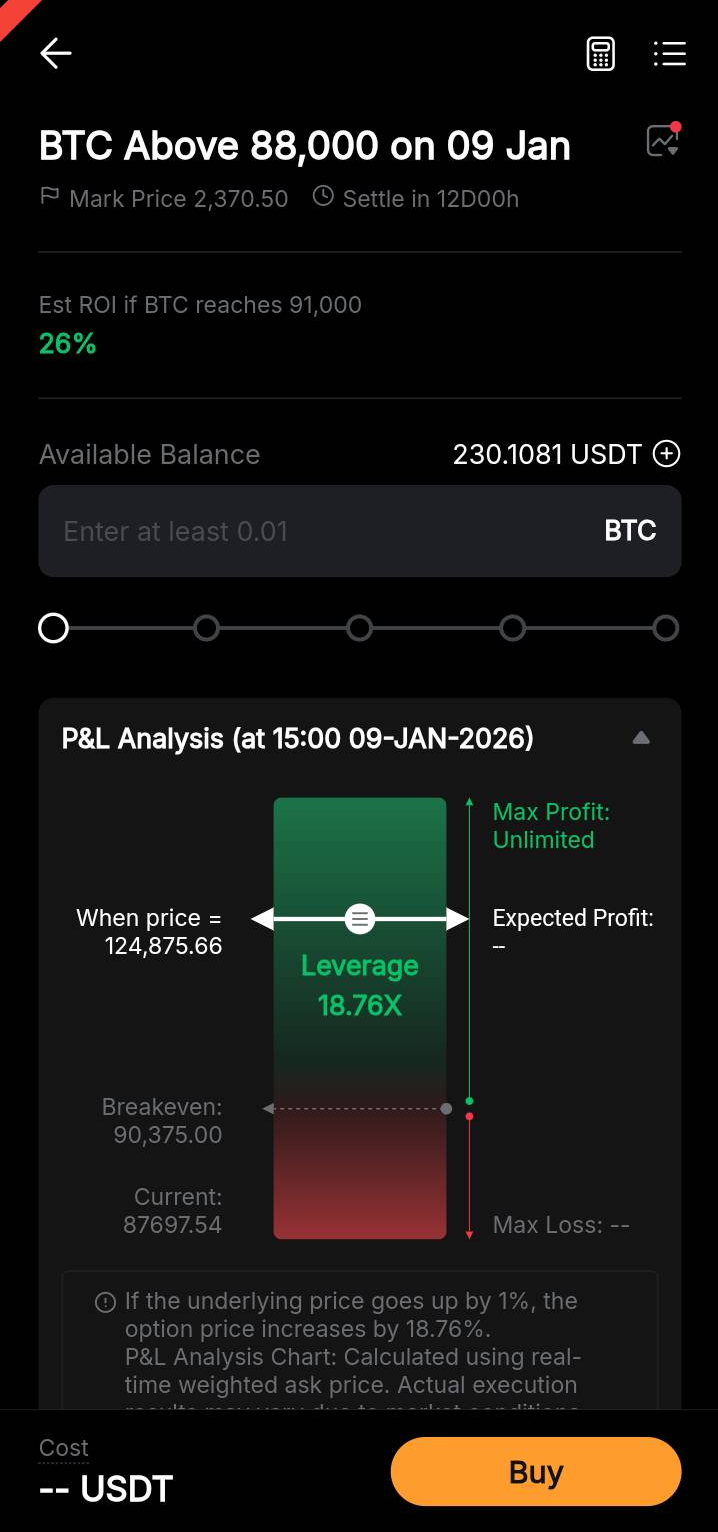
Task: Open the calculator icon
Action: pyautogui.click(x=600, y=54)
